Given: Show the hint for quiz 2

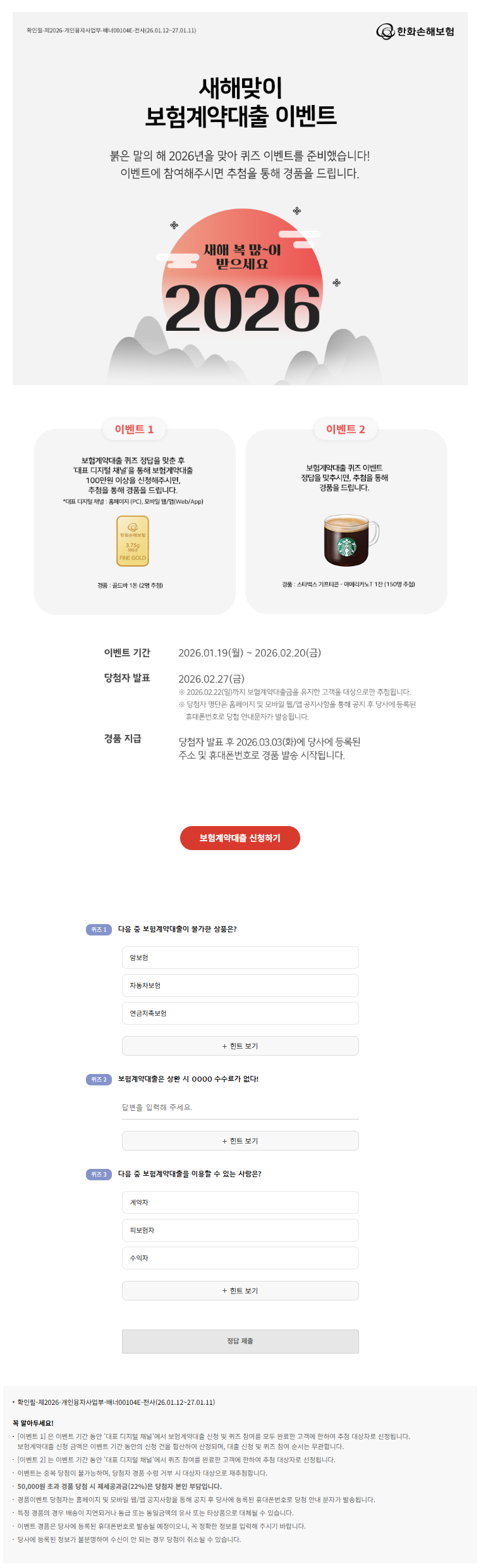Looking at the screenshot, I should [240, 1140].
